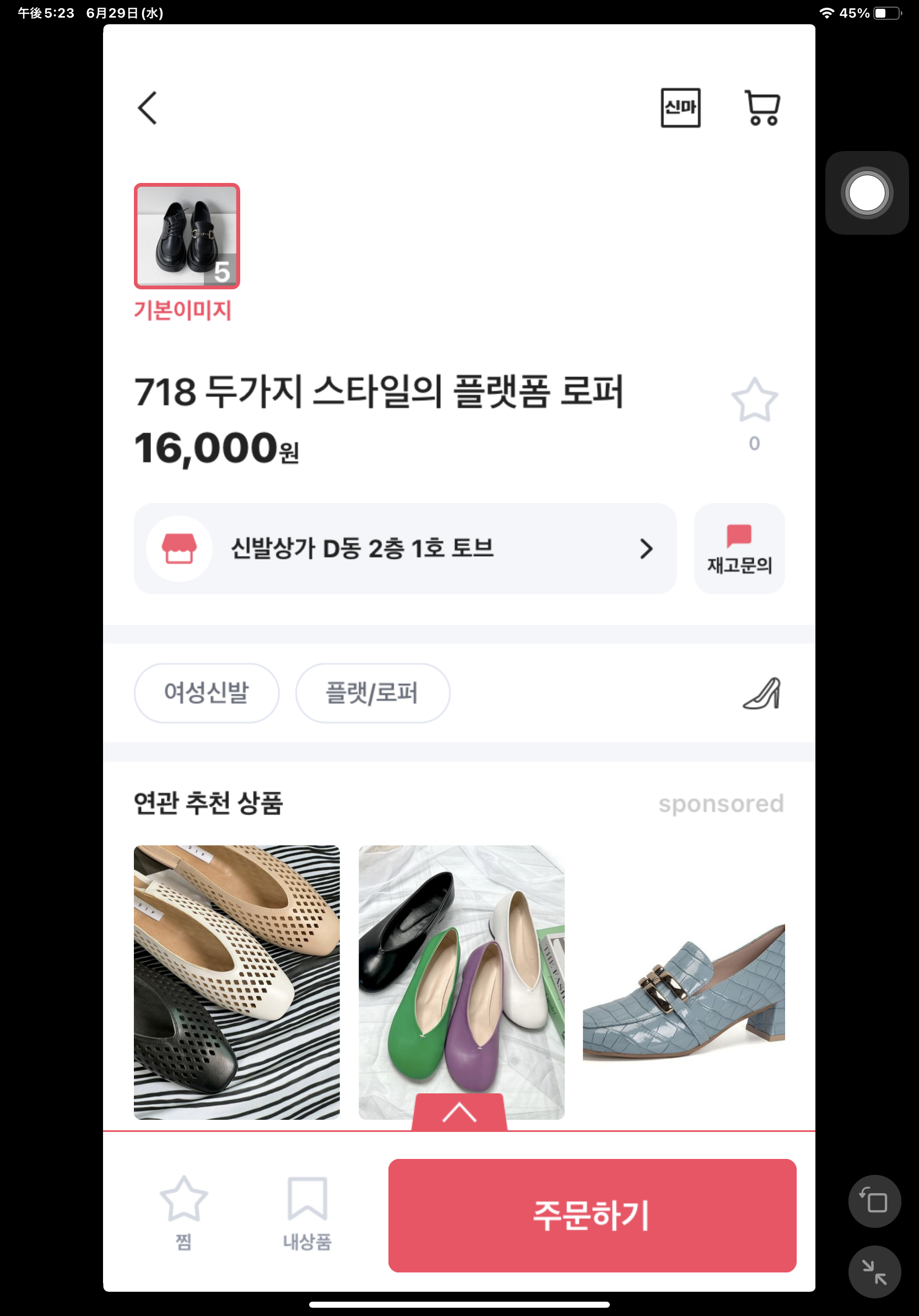The image size is (919, 1316).
Task: Open store 신발상가 D동 2층 1호 토브
Action: [x=405, y=548]
